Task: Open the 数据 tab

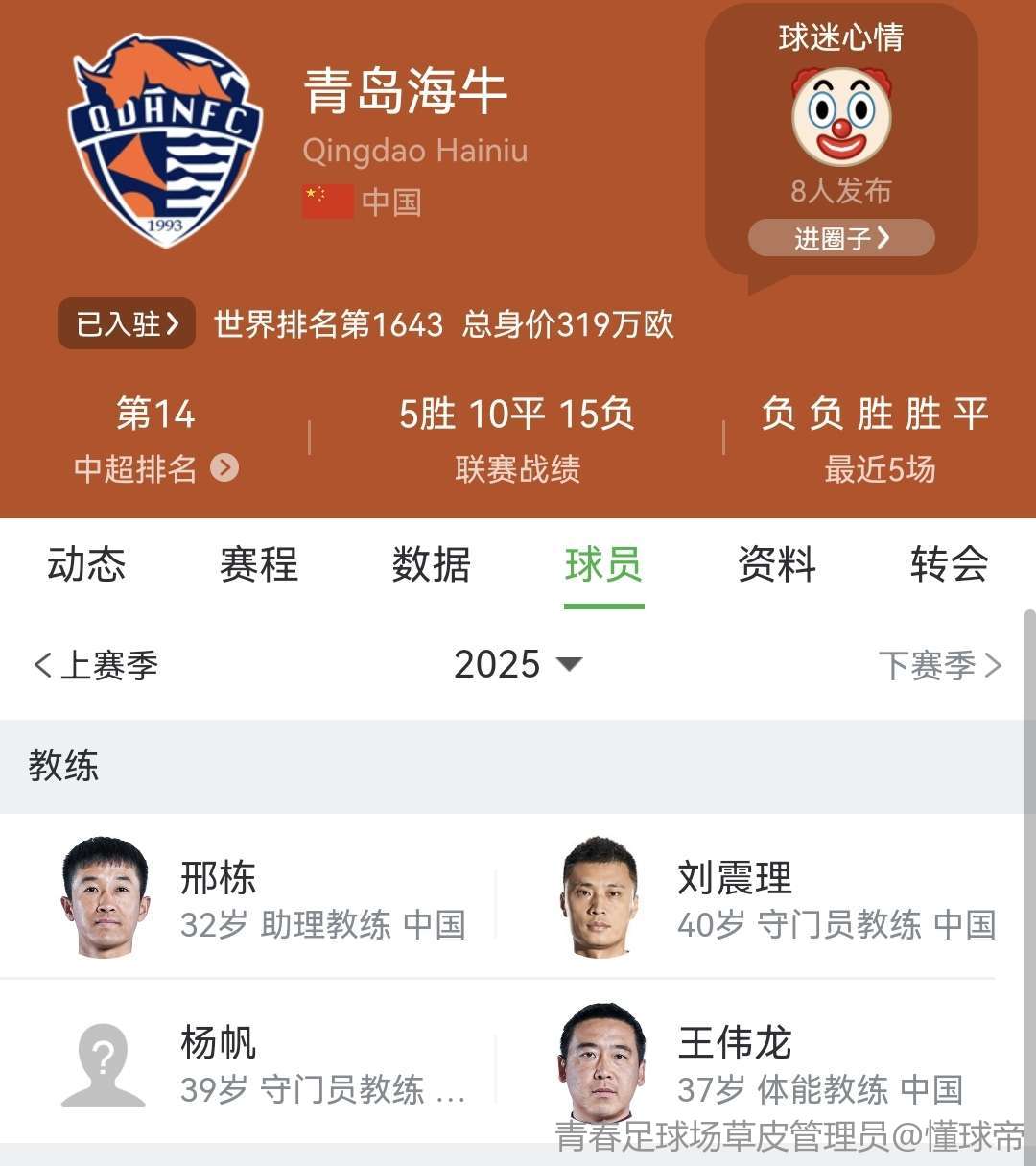Action: click(x=432, y=564)
